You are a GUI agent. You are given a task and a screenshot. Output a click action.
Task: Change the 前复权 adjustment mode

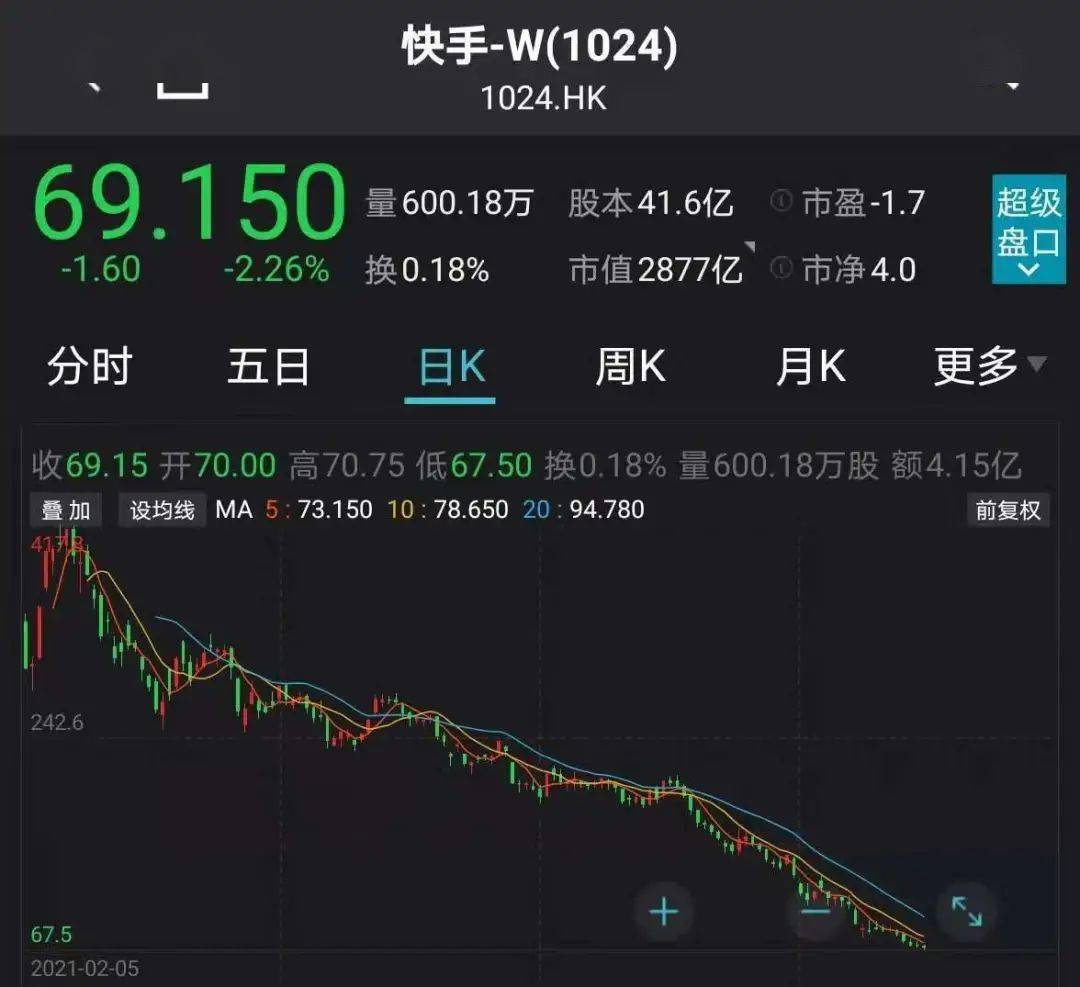point(1008,510)
